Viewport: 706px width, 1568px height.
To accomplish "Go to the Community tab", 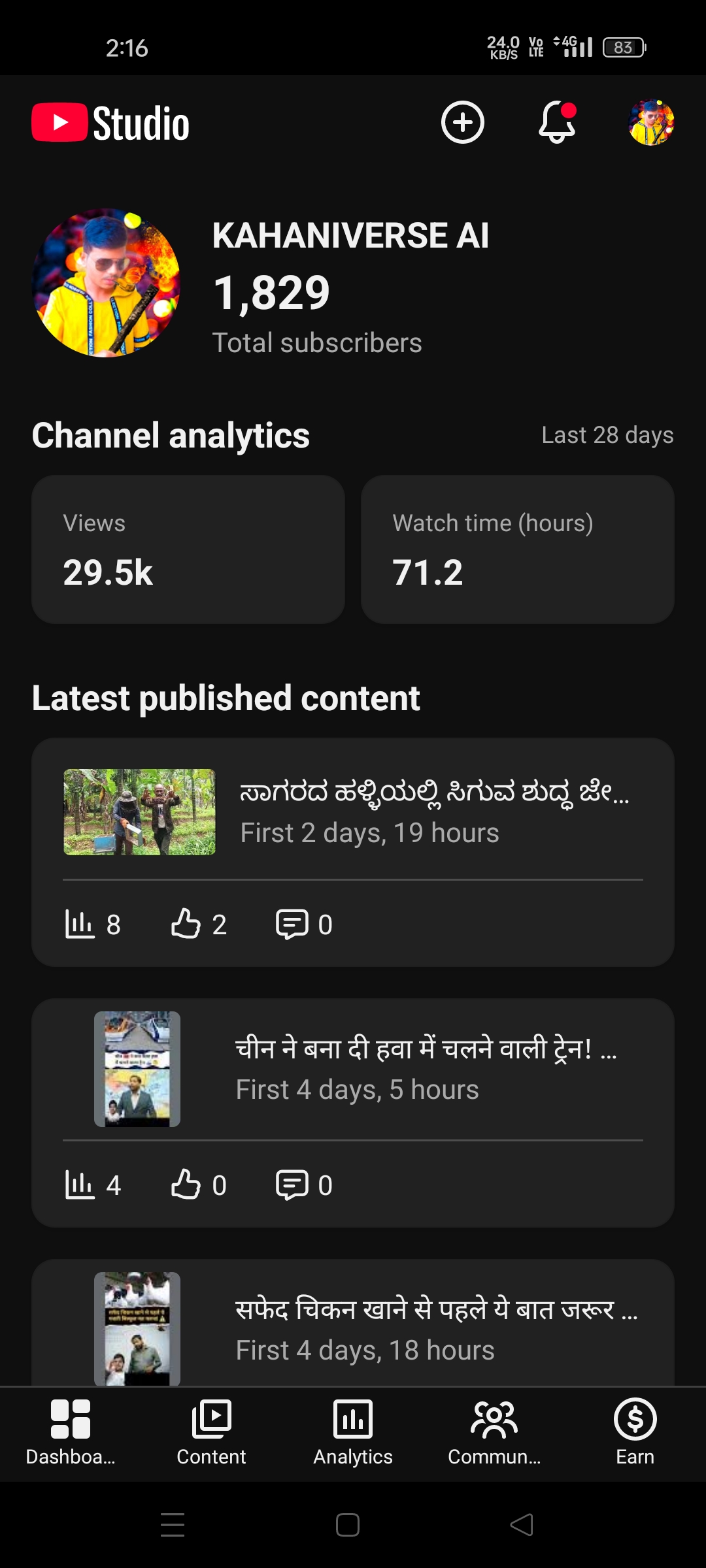I will pos(494,1433).
